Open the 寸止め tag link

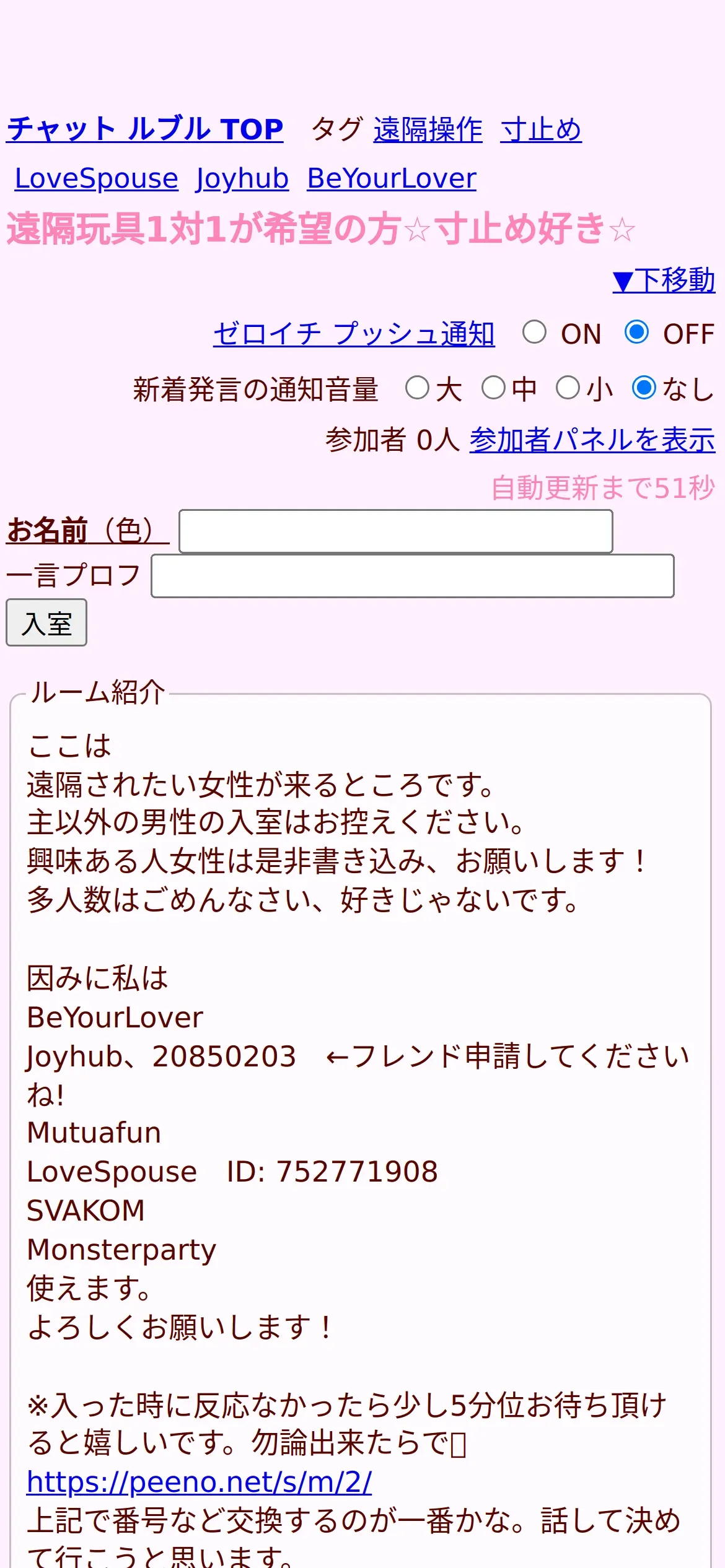click(541, 129)
